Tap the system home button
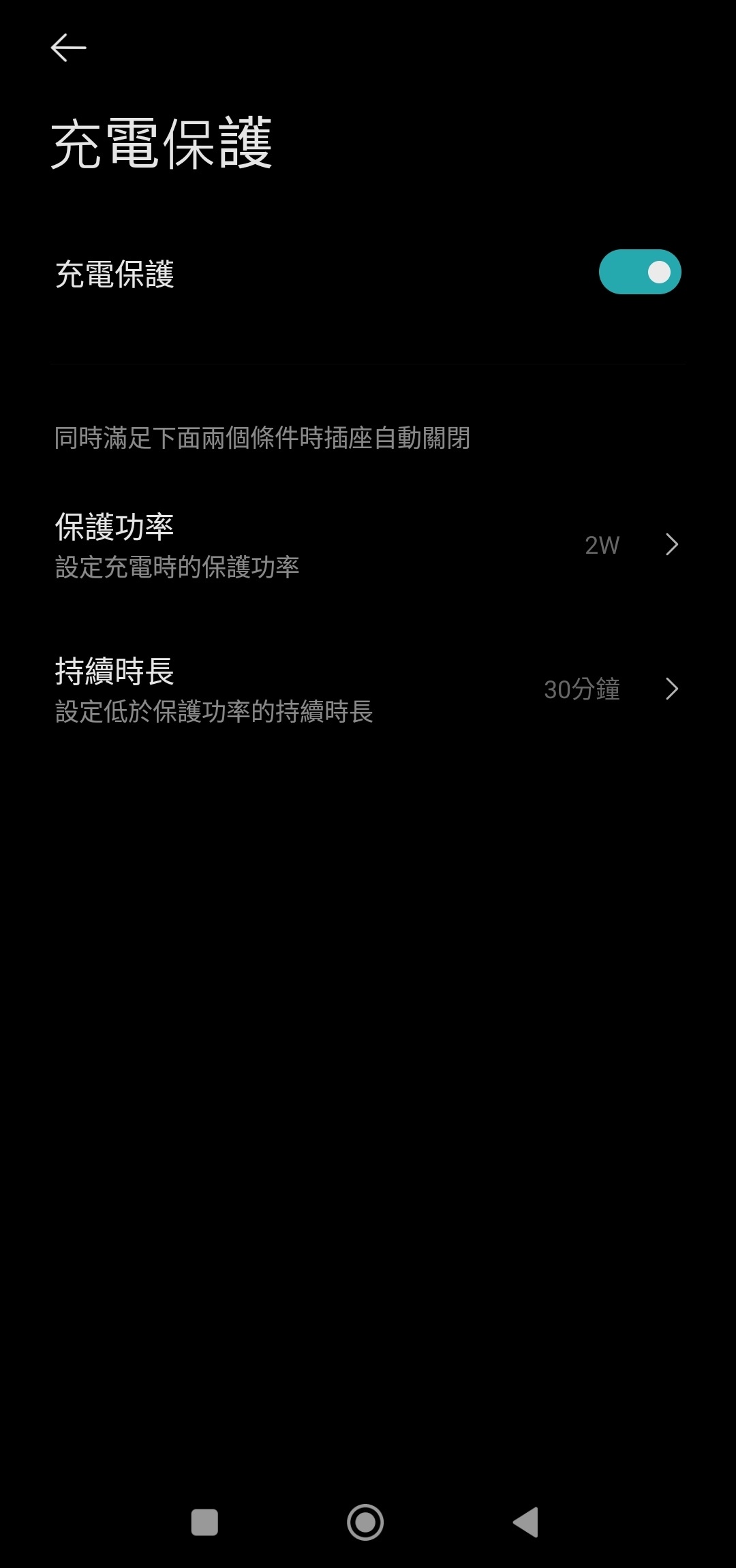The width and height of the screenshot is (736, 1568). (x=365, y=1522)
